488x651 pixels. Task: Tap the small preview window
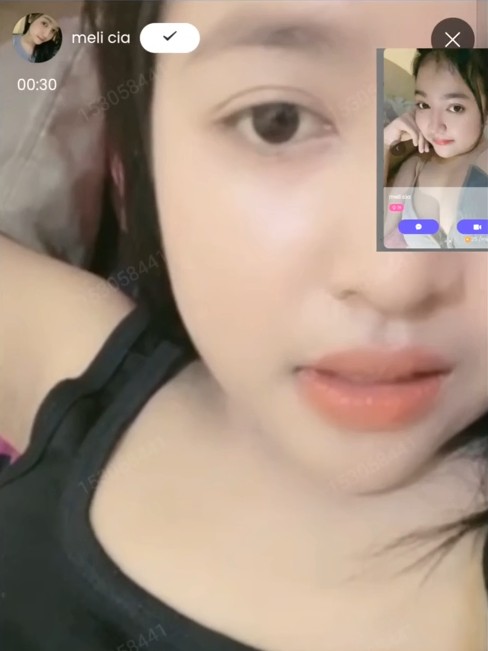432,149
